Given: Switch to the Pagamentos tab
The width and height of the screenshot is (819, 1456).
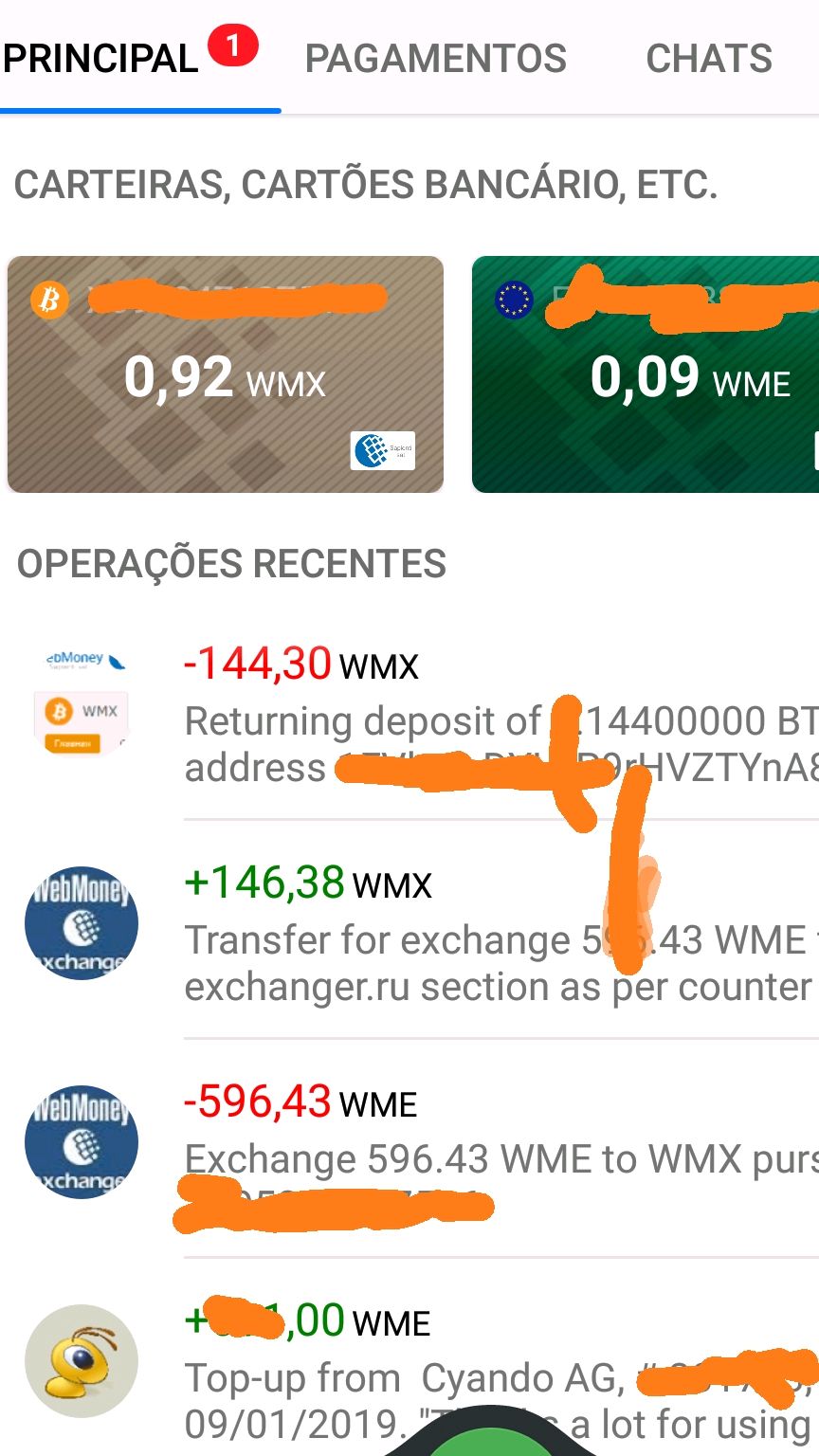Looking at the screenshot, I should click(435, 59).
